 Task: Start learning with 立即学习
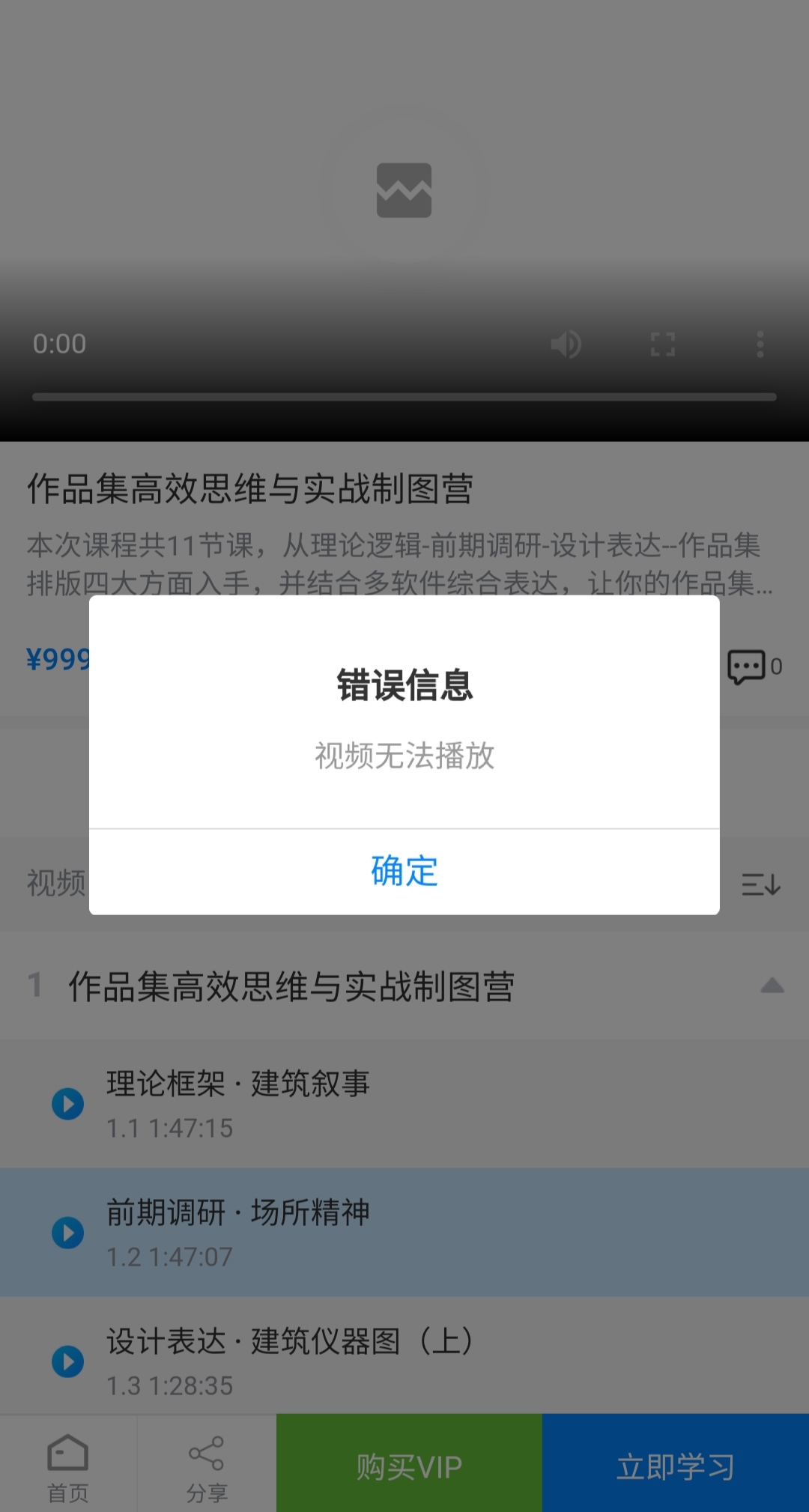click(676, 1463)
